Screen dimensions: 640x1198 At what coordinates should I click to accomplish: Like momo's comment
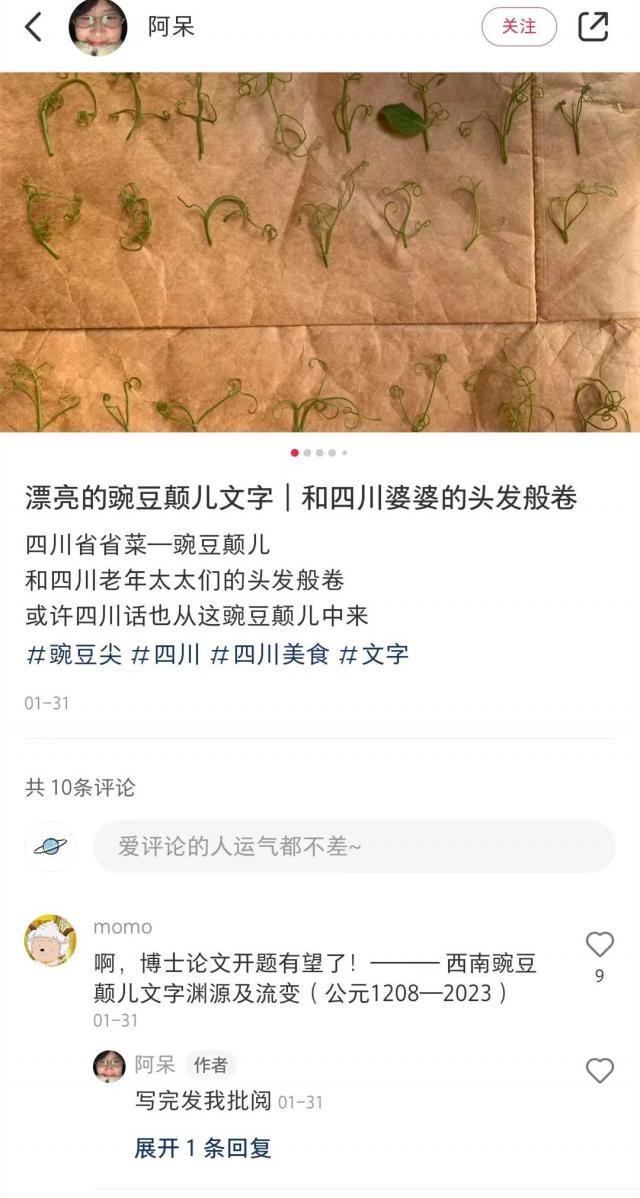[599, 944]
